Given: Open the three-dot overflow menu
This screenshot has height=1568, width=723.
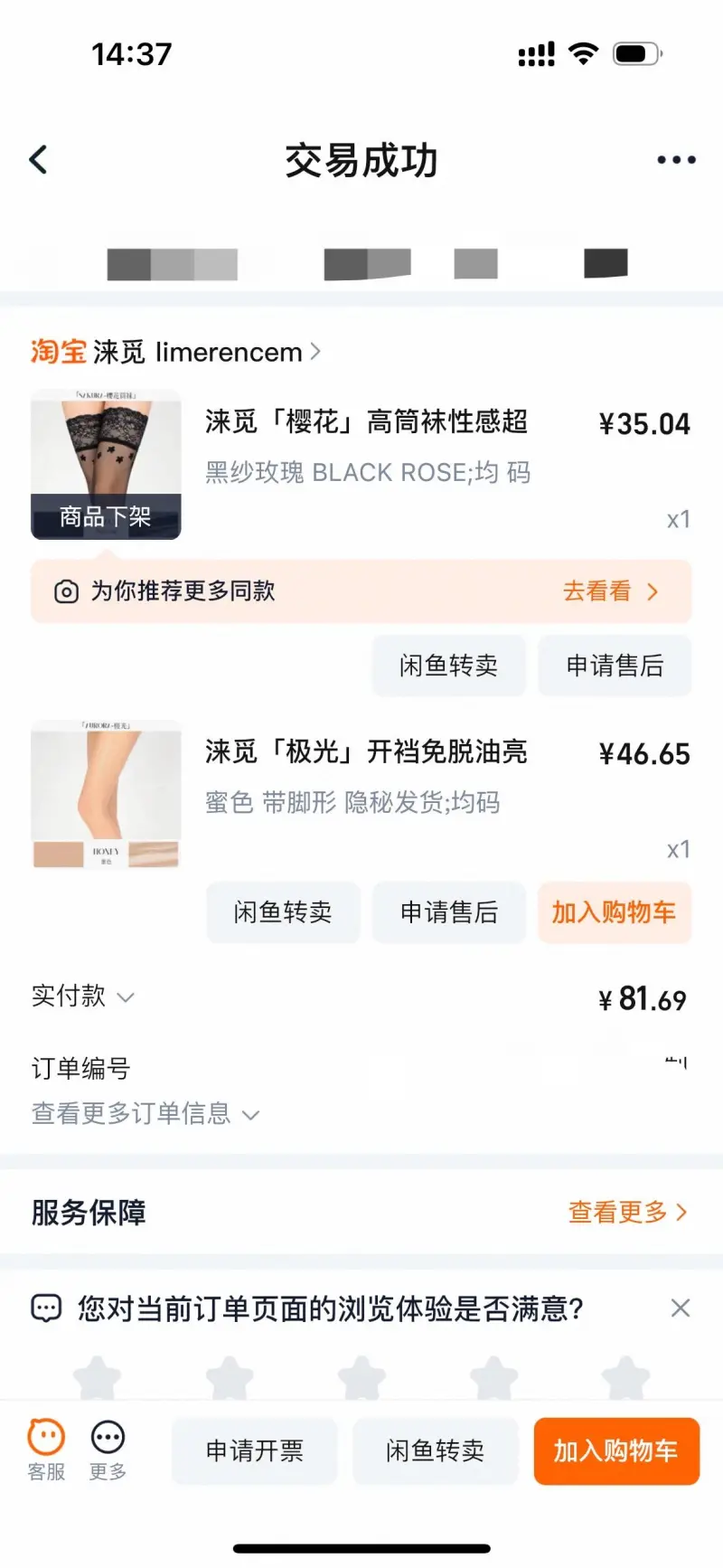Looking at the screenshot, I should [675, 160].
